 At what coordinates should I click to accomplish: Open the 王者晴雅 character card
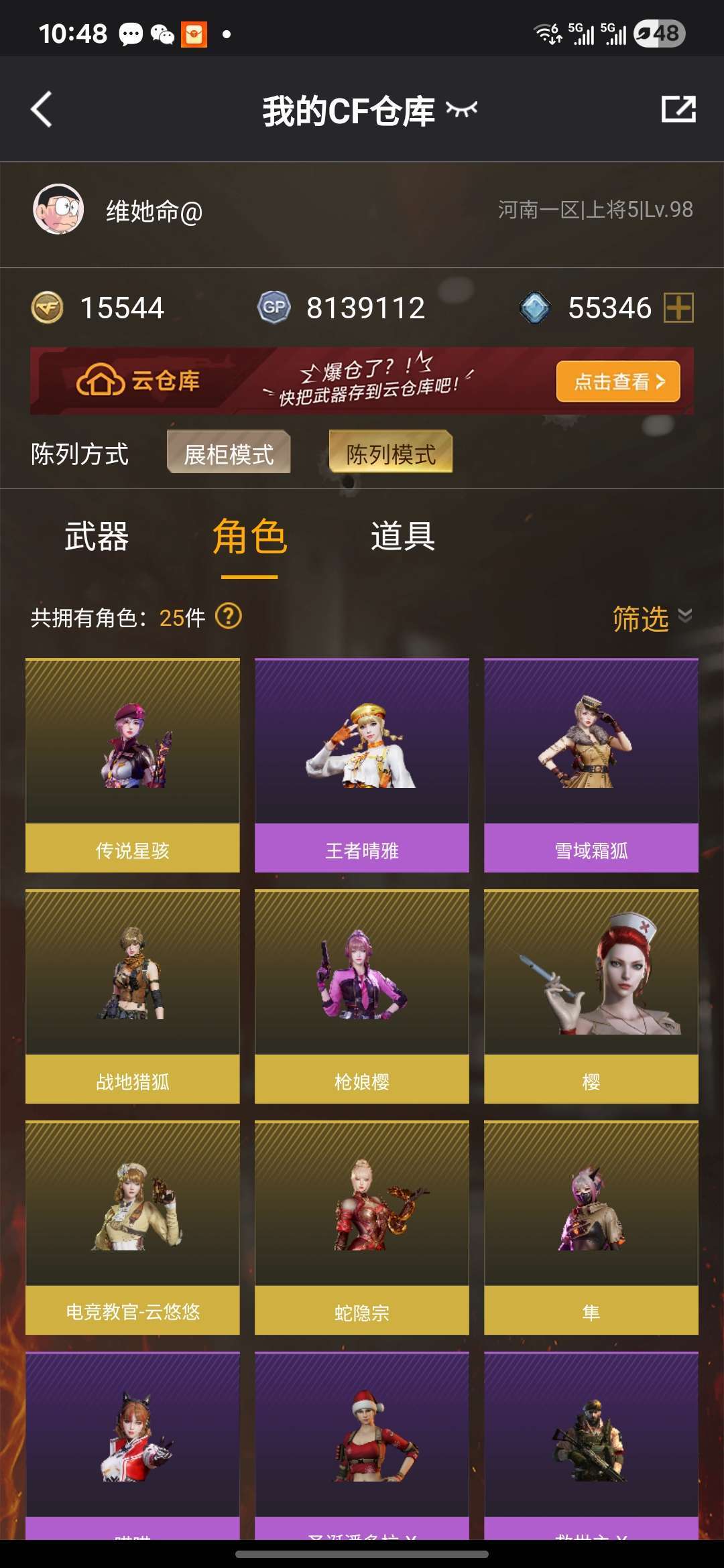[x=362, y=765]
